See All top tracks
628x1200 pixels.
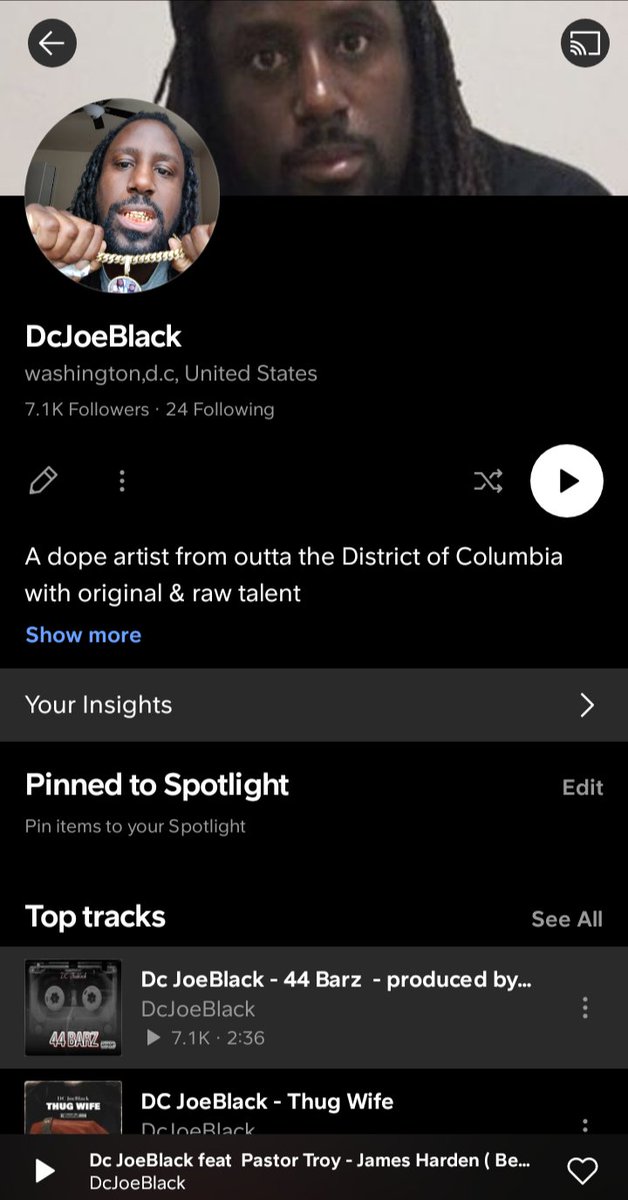(566, 919)
